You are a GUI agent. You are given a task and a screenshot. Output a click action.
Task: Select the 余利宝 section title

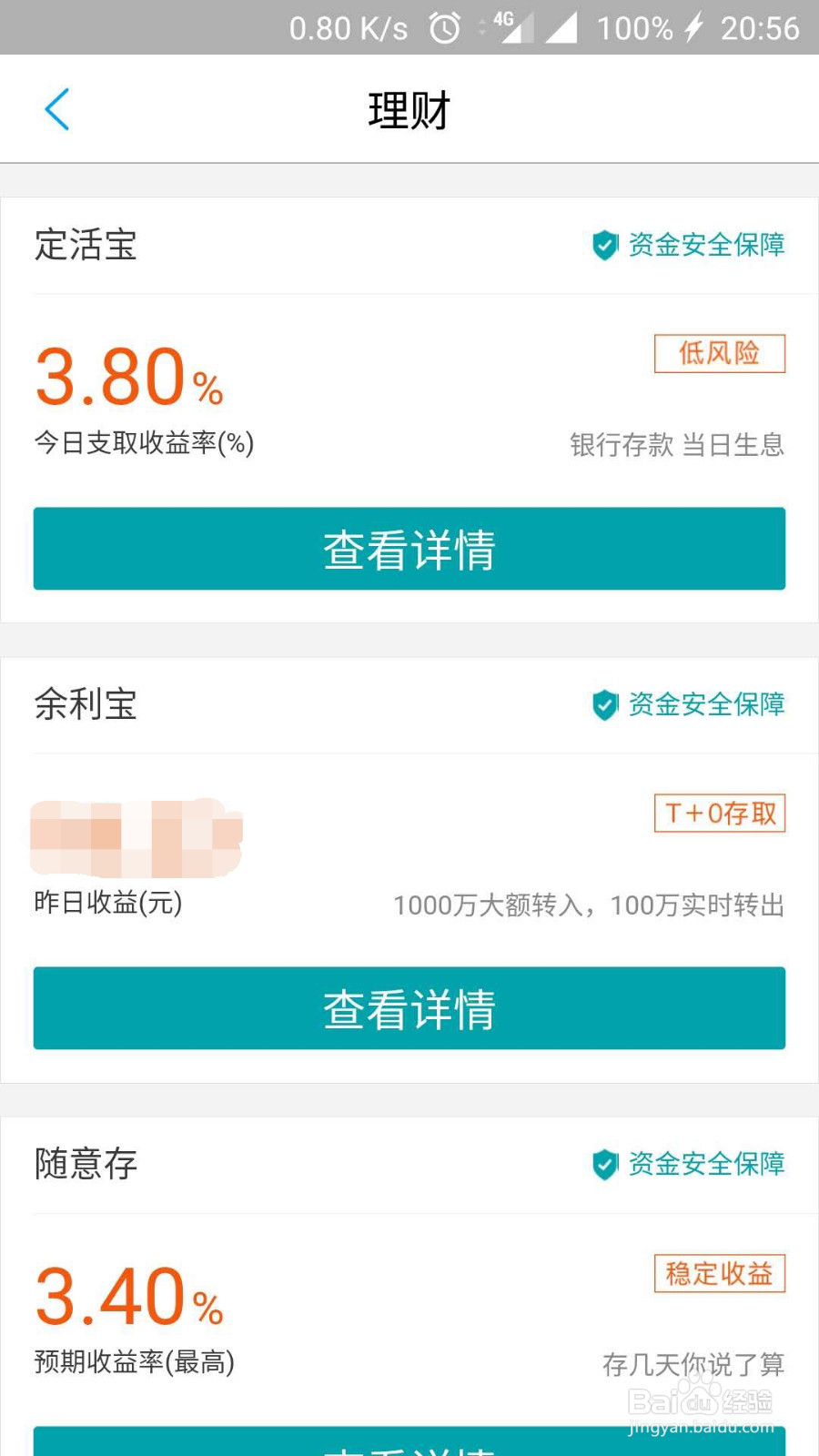[x=86, y=705]
